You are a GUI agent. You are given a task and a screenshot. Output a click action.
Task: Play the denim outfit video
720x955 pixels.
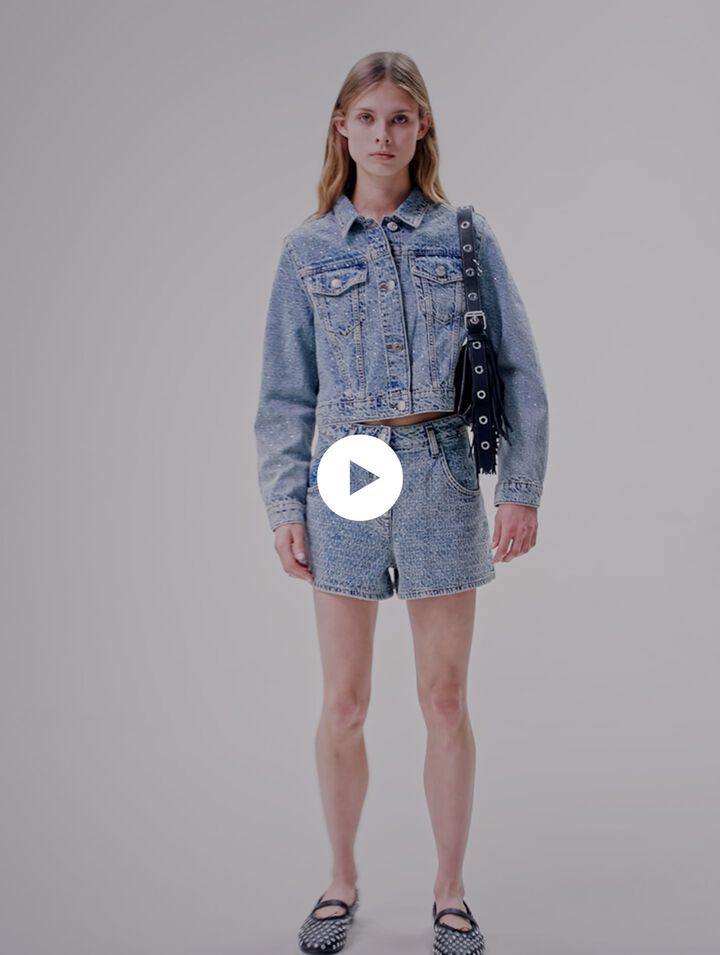click(360, 478)
